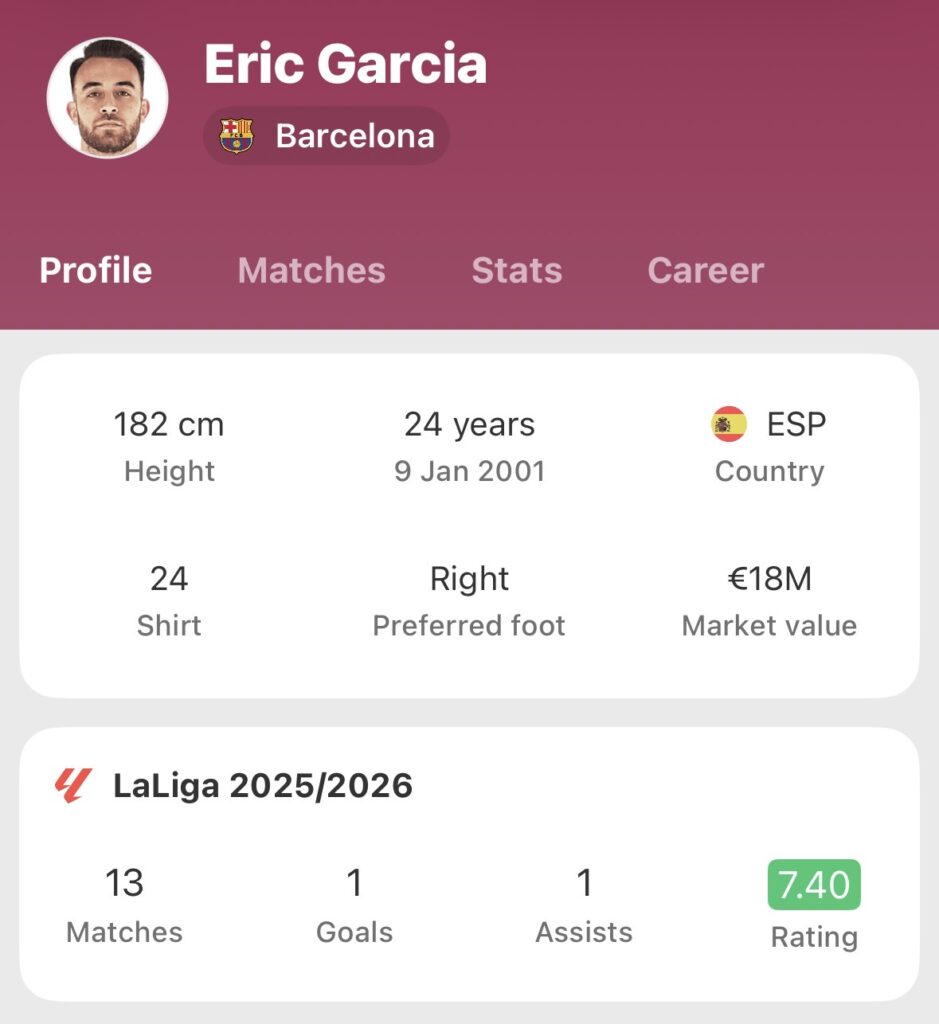
Task: Select the Profile tab
Action: pyautogui.click(x=96, y=271)
